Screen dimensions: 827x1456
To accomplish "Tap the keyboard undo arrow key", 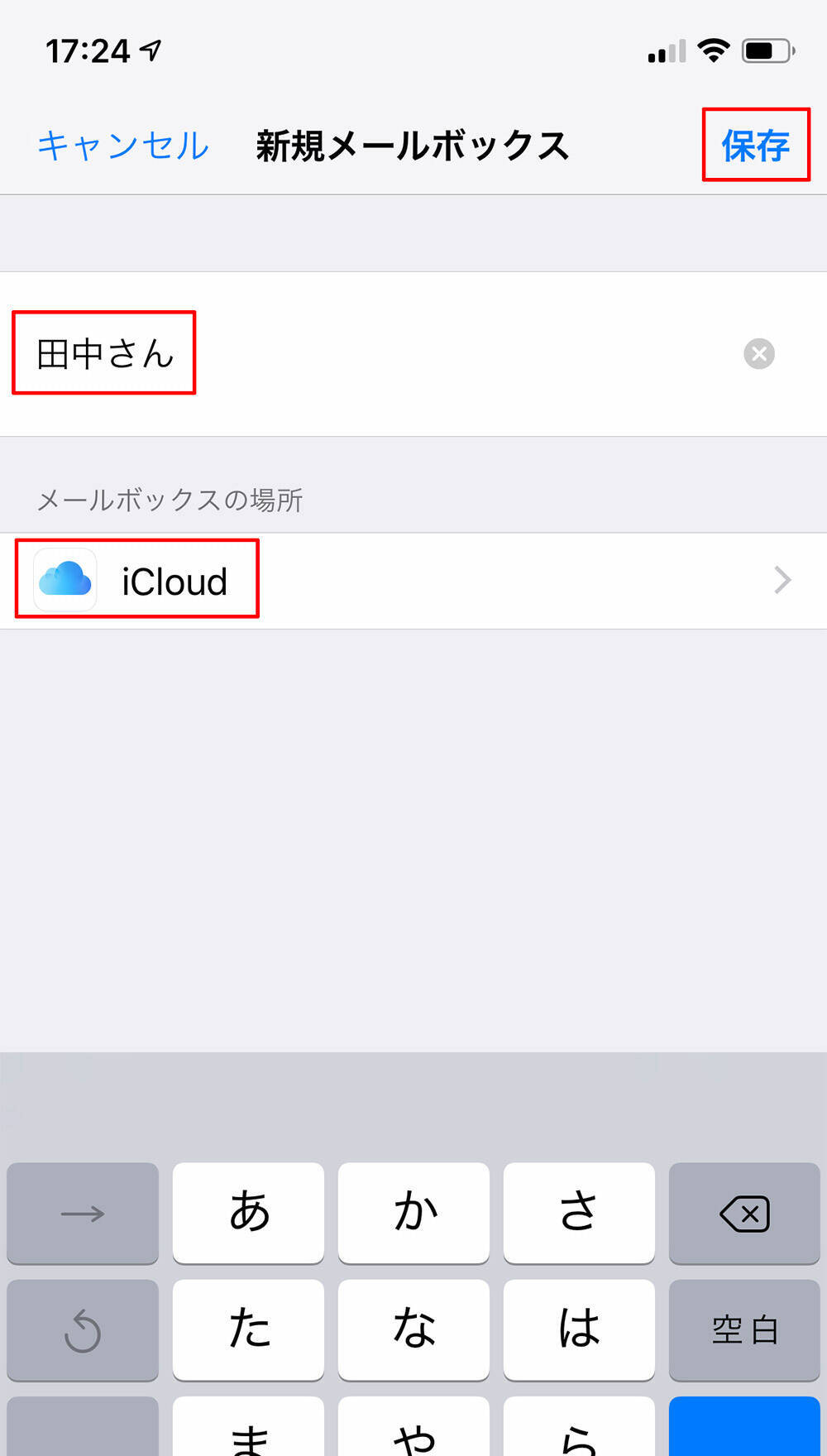I will [83, 1329].
